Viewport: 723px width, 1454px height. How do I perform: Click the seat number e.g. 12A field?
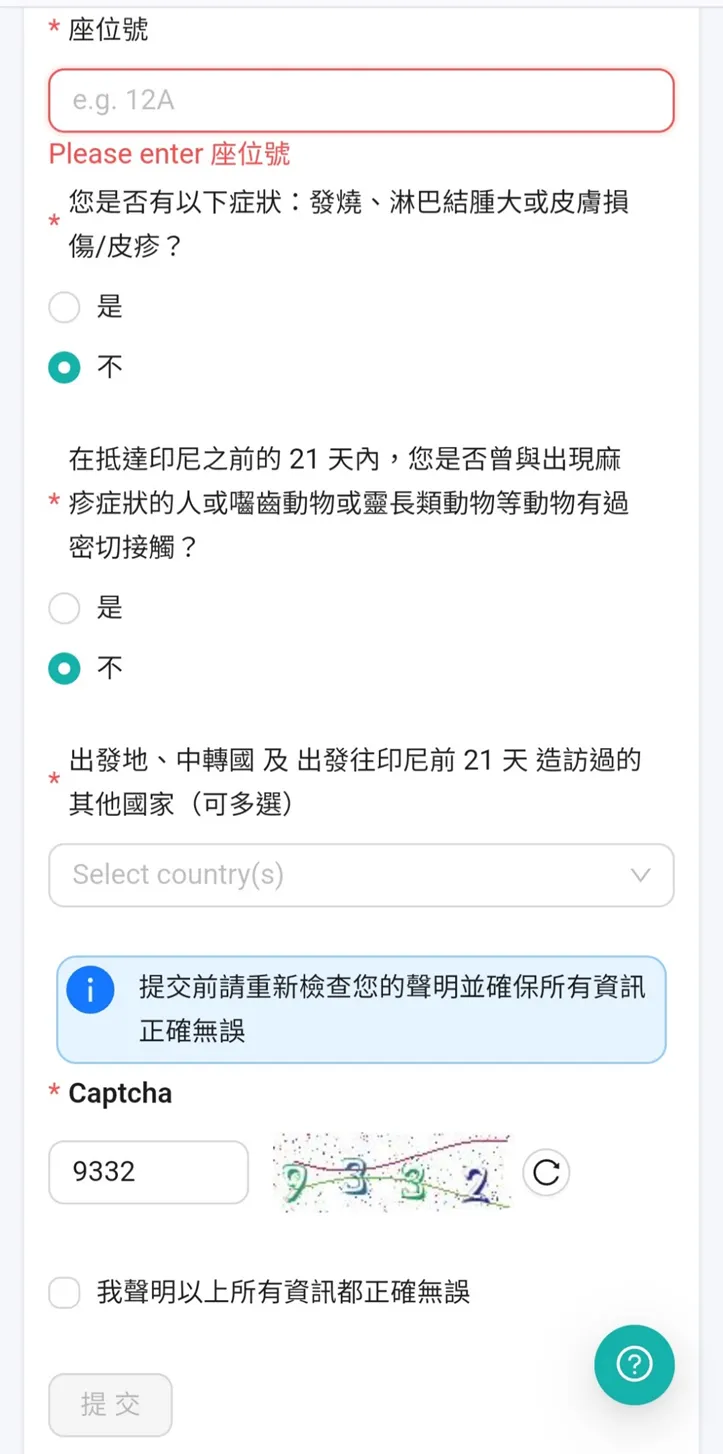click(361, 100)
